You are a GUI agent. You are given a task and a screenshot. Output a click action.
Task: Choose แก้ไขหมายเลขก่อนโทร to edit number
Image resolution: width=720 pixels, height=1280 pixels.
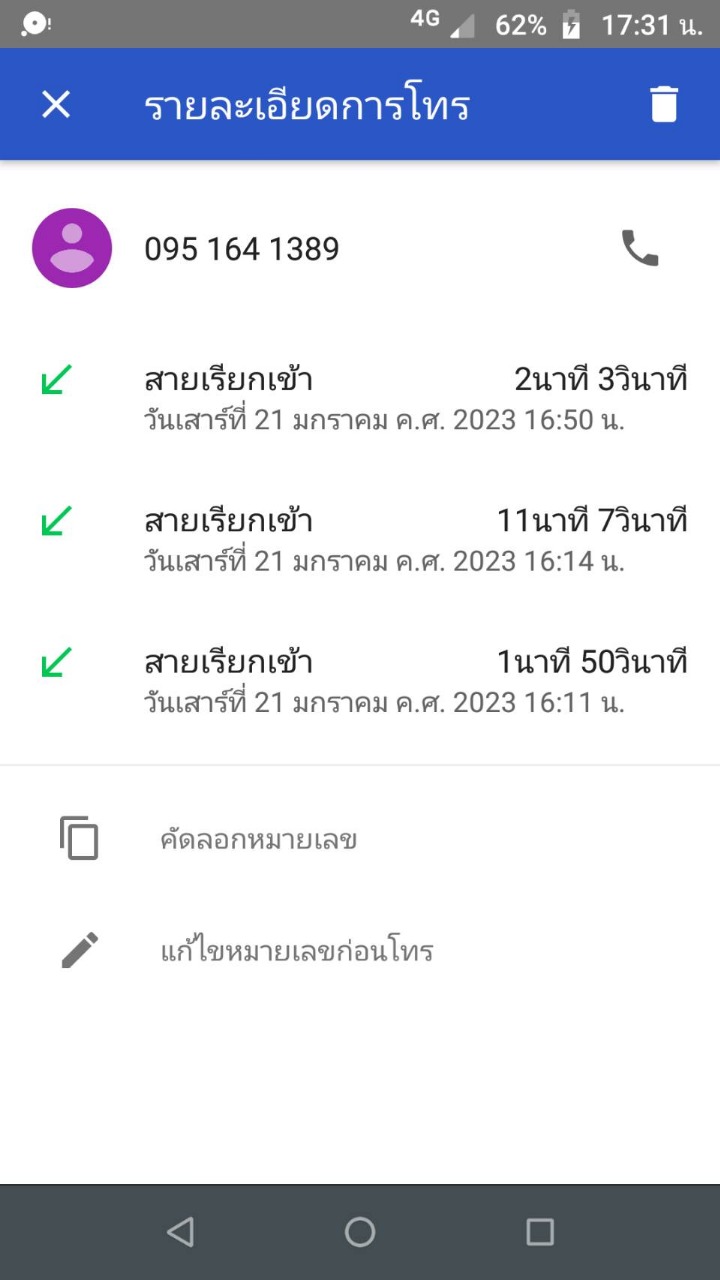click(296, 950)
